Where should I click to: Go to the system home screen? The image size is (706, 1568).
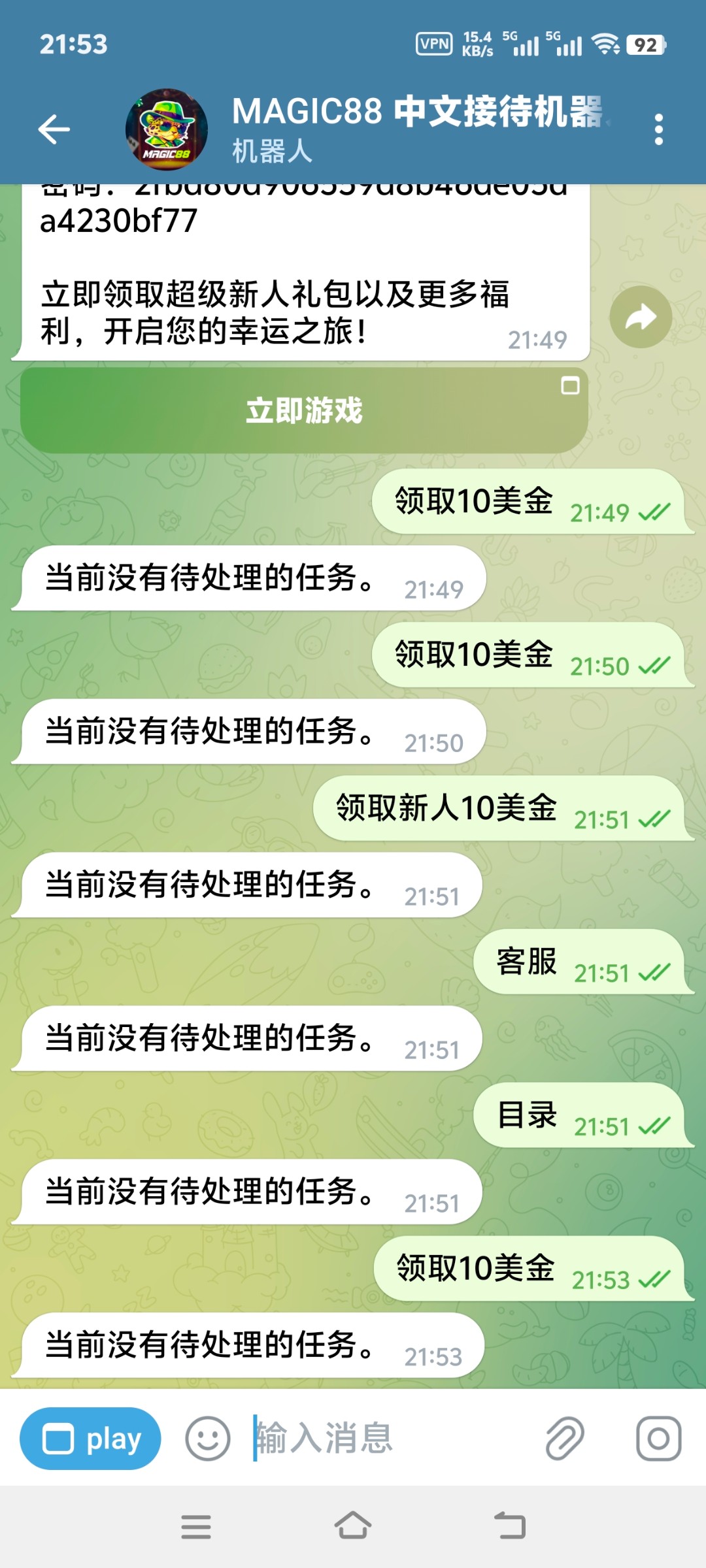(x=353, y=1527)
